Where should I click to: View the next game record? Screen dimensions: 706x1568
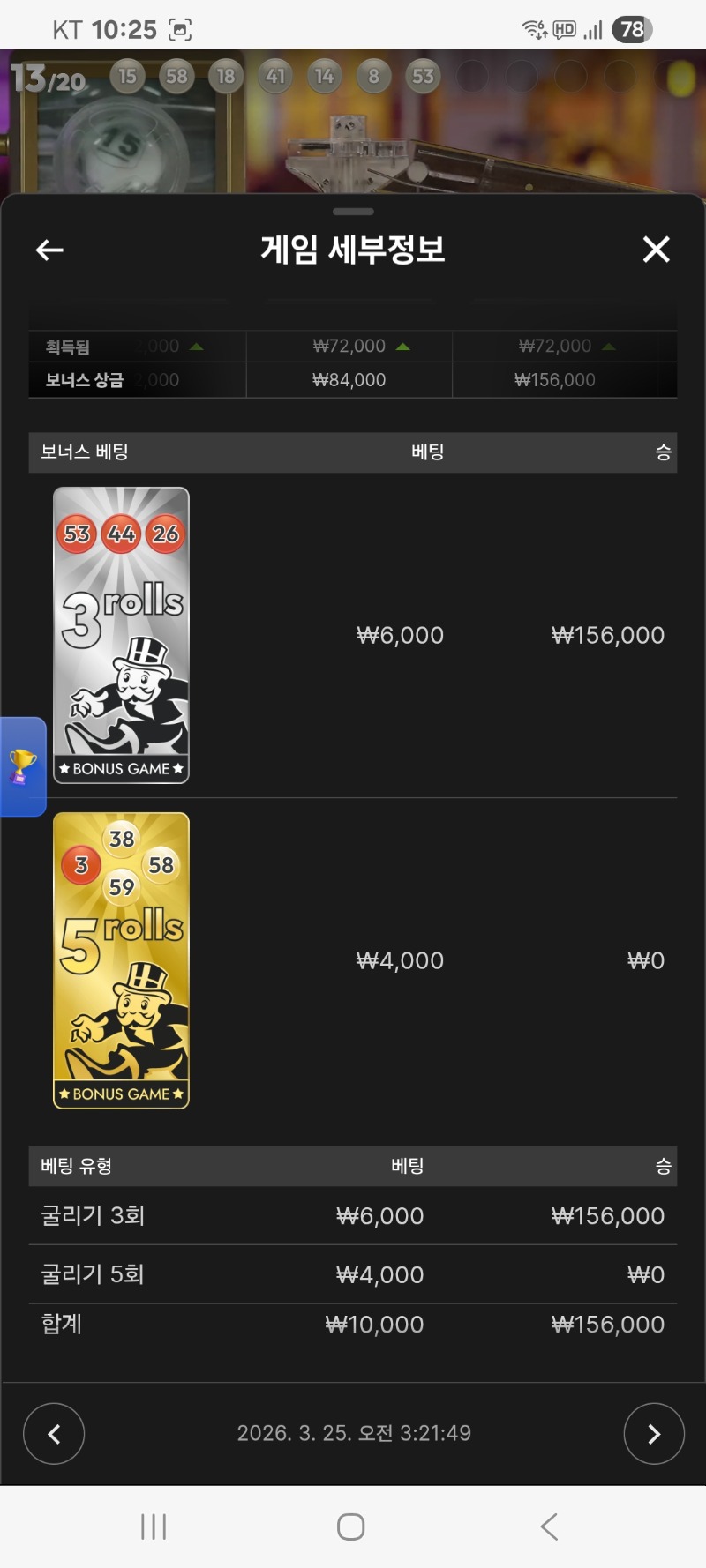(x=653, y=1433)
